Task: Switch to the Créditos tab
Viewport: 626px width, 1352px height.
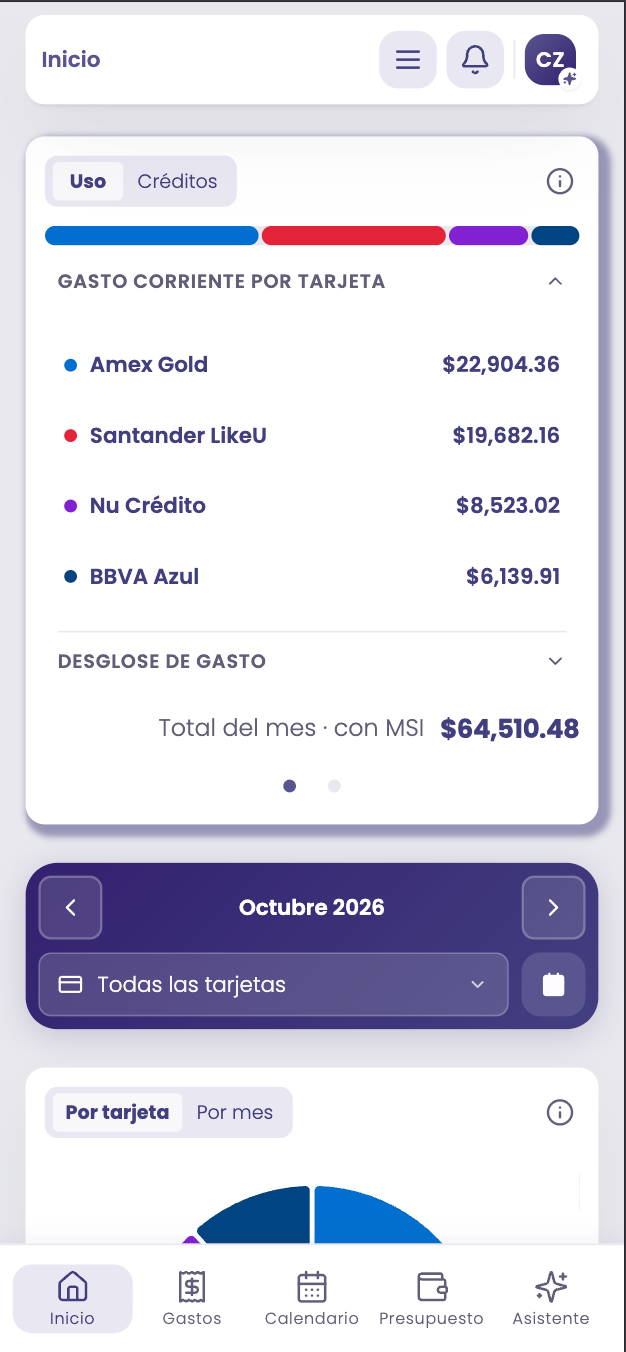Action: tap(178, 181)
